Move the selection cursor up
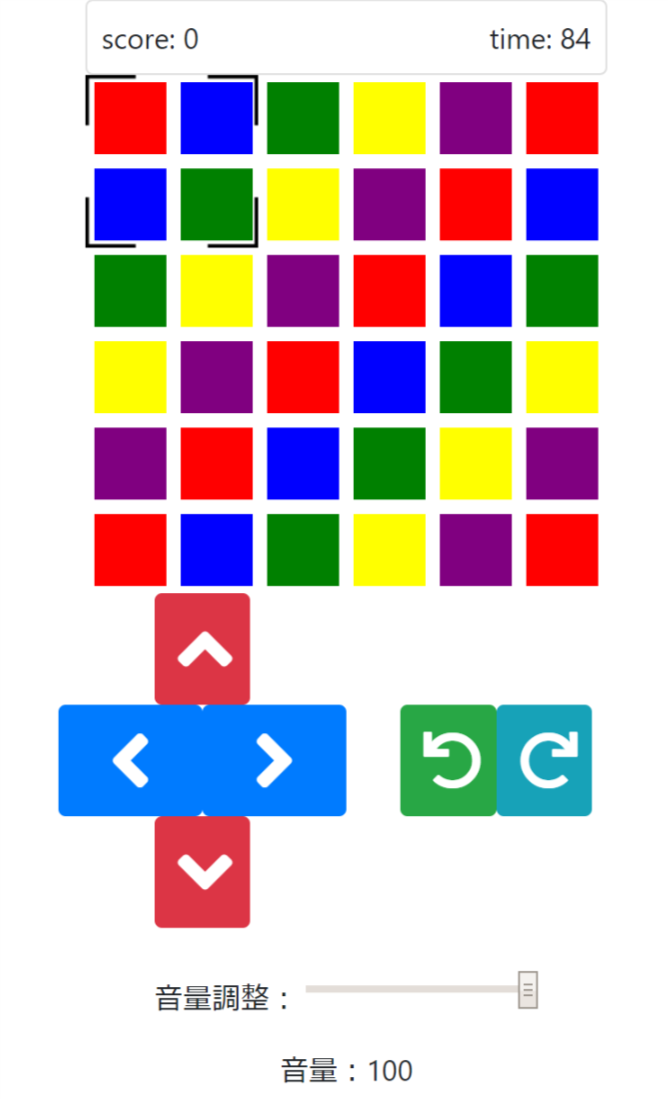Viewport: 668px width, 1099px height. [202, 649]
